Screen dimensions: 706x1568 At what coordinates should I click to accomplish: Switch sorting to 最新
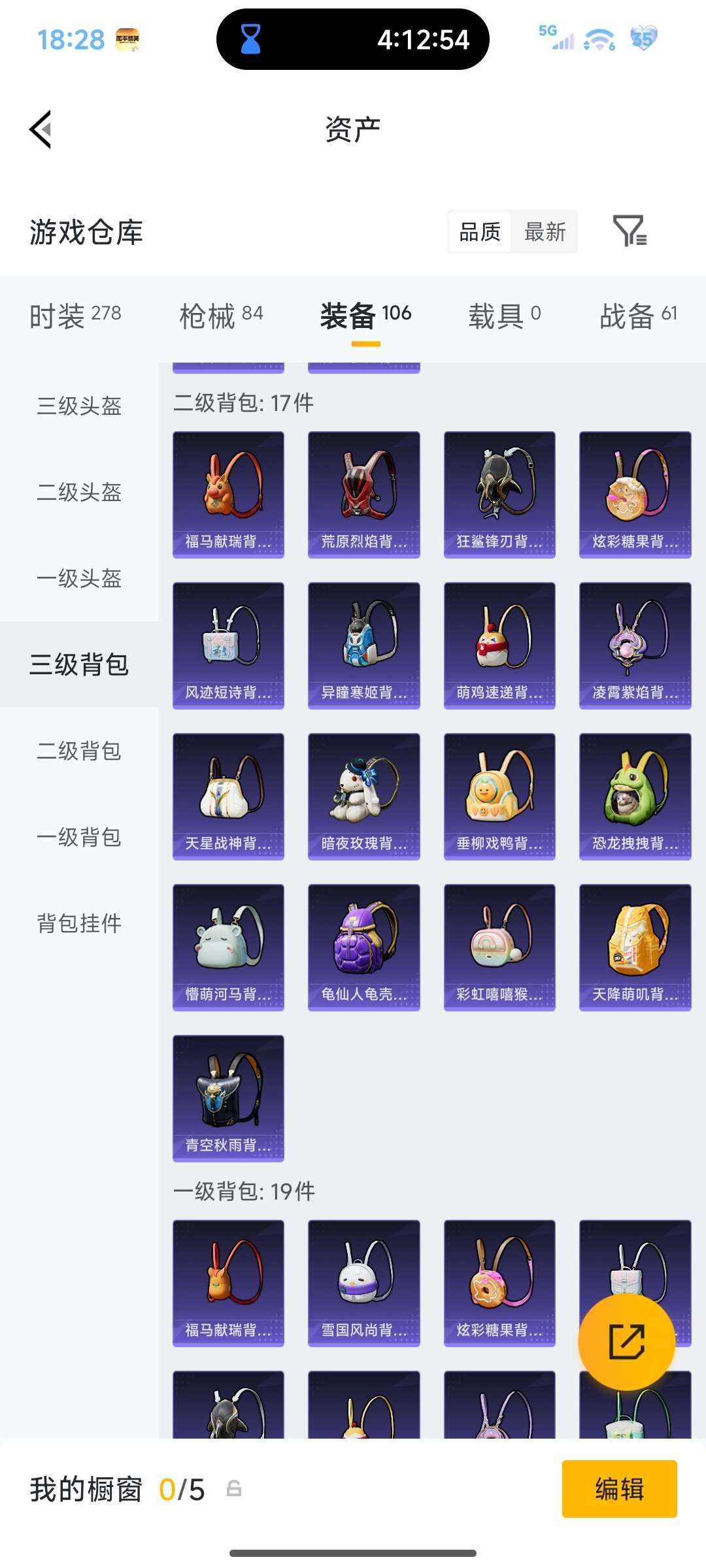[x=545, y=232]
